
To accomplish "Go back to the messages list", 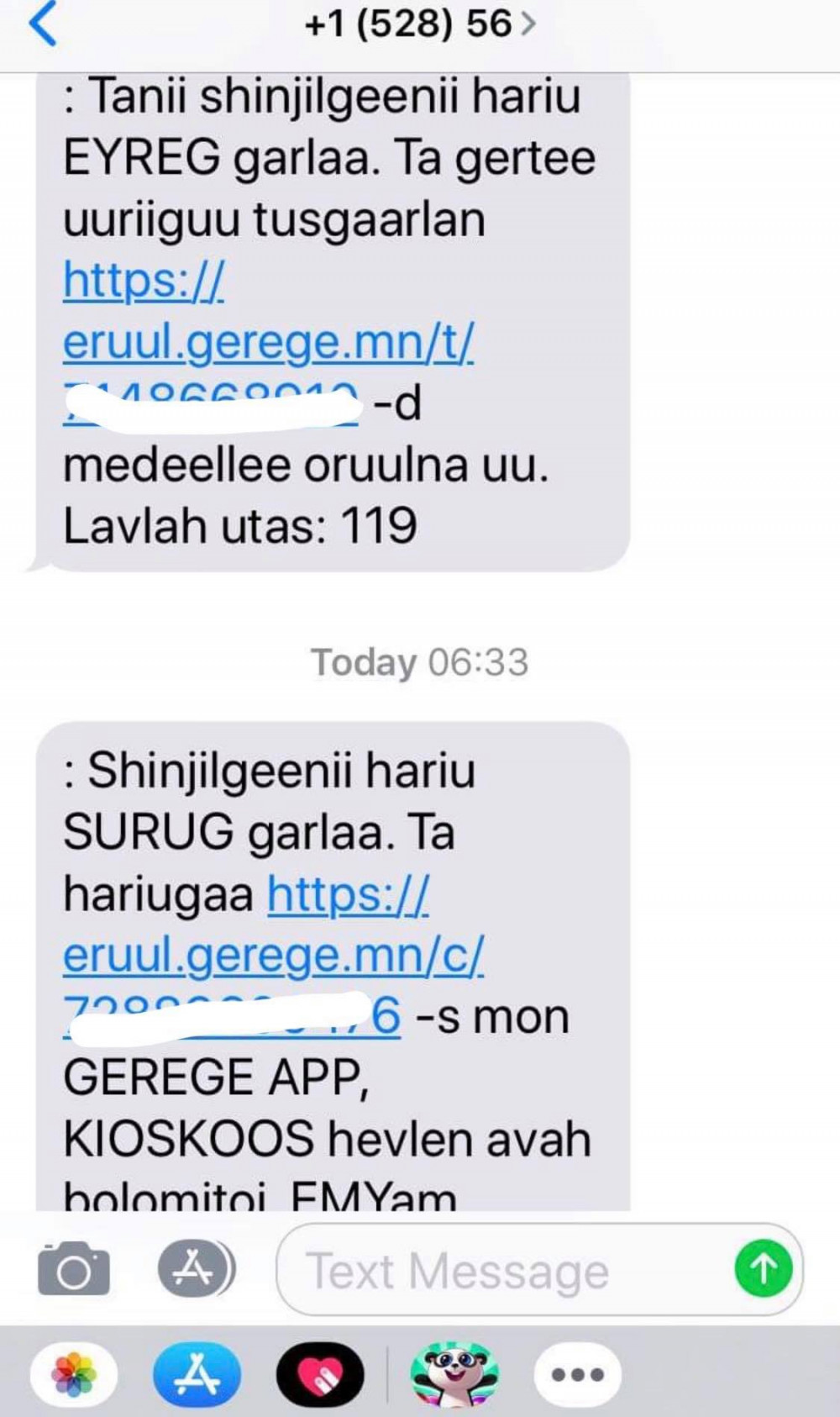I will (x=42, y=25).
